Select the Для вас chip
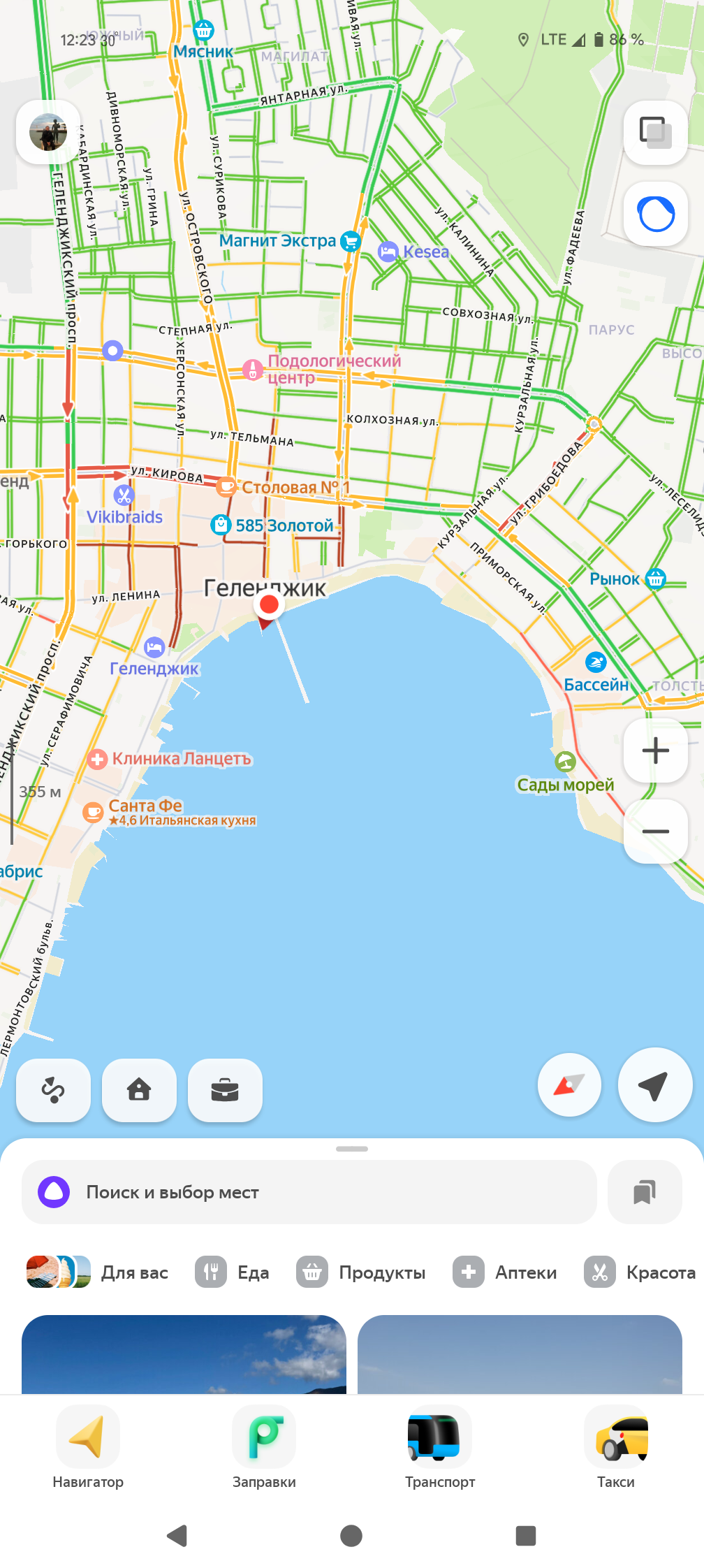 pyautogui.click(x=98, y=1272)
